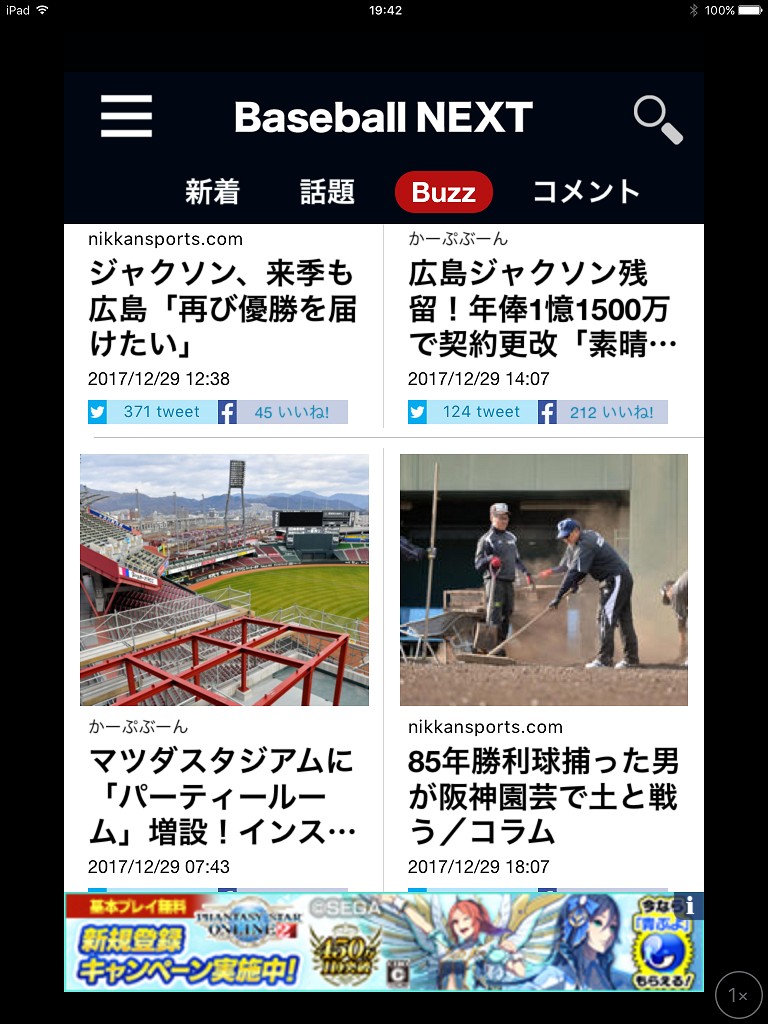Tap the 371 tweet button
Screen dimensions: 768x1024
(x=152, y=412)
